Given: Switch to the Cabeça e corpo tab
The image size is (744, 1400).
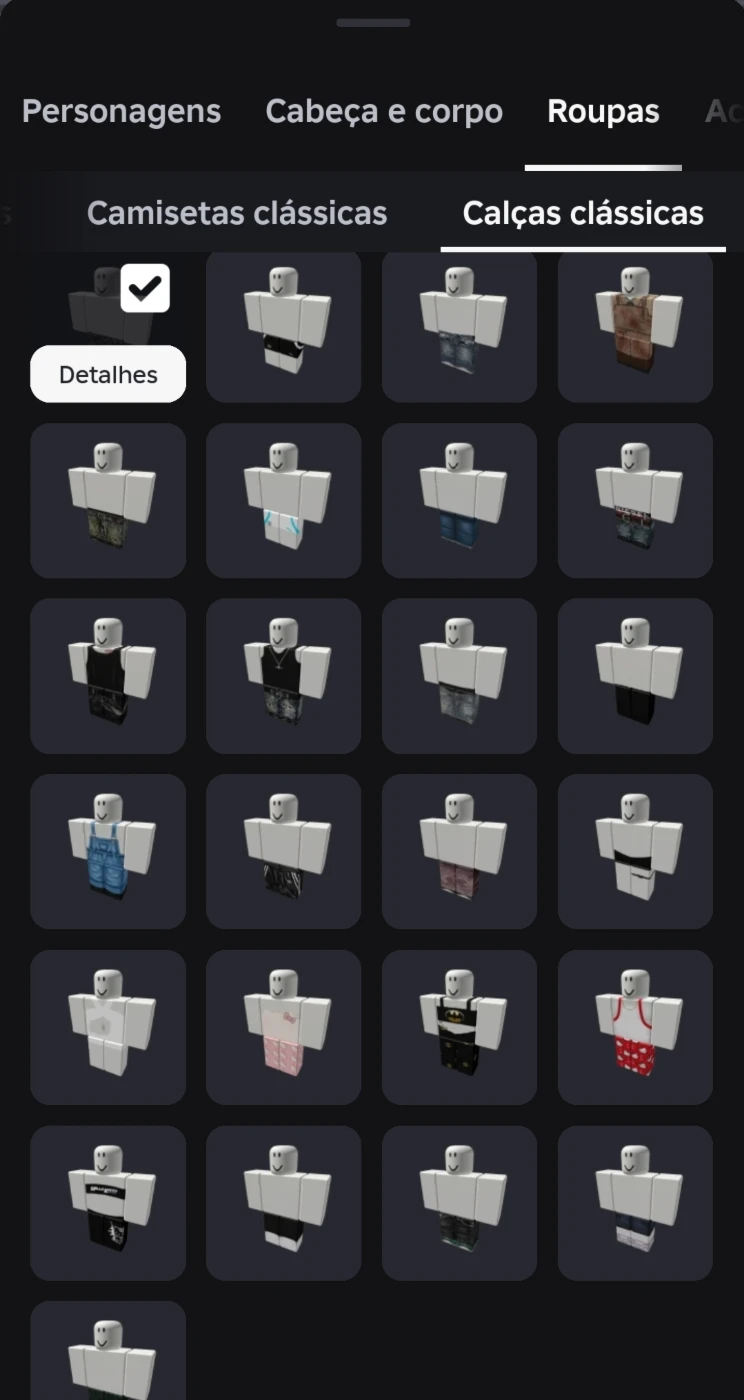Looking at the screenshot, I should pyautogui.click(x=384, y=111).
